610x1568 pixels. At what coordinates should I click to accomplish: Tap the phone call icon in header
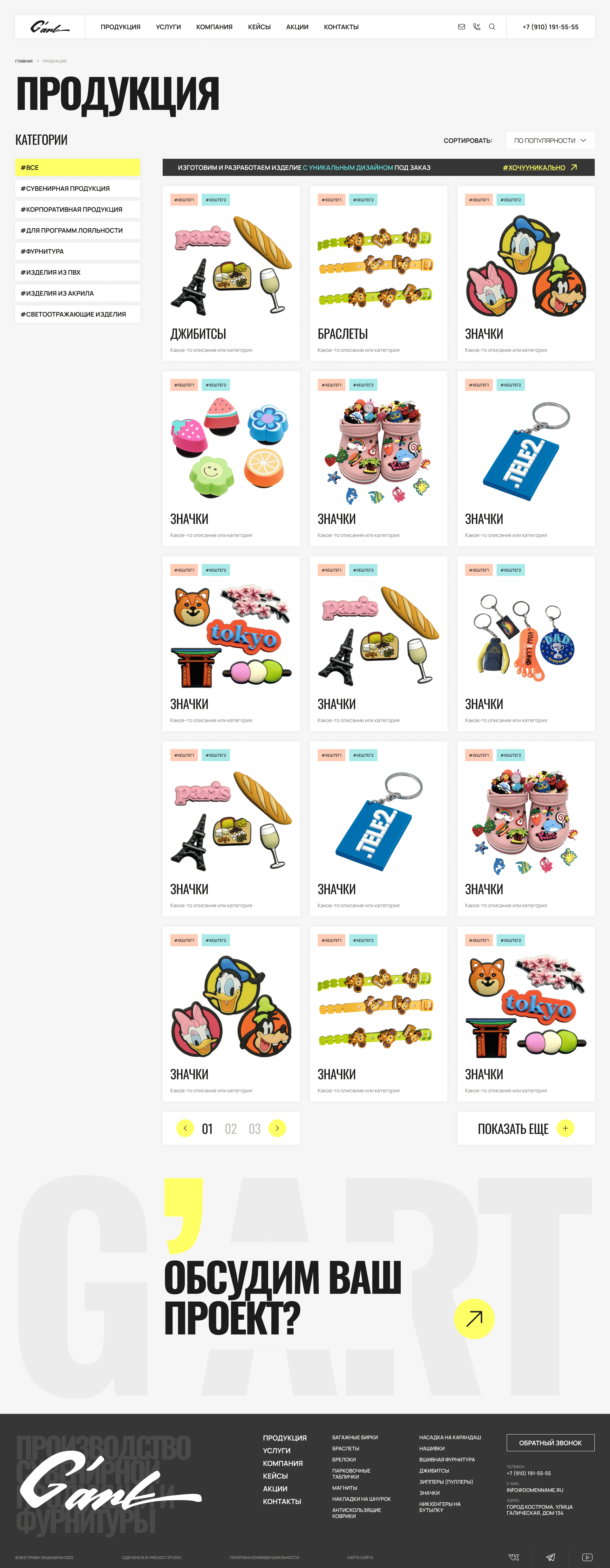point(477,27)
